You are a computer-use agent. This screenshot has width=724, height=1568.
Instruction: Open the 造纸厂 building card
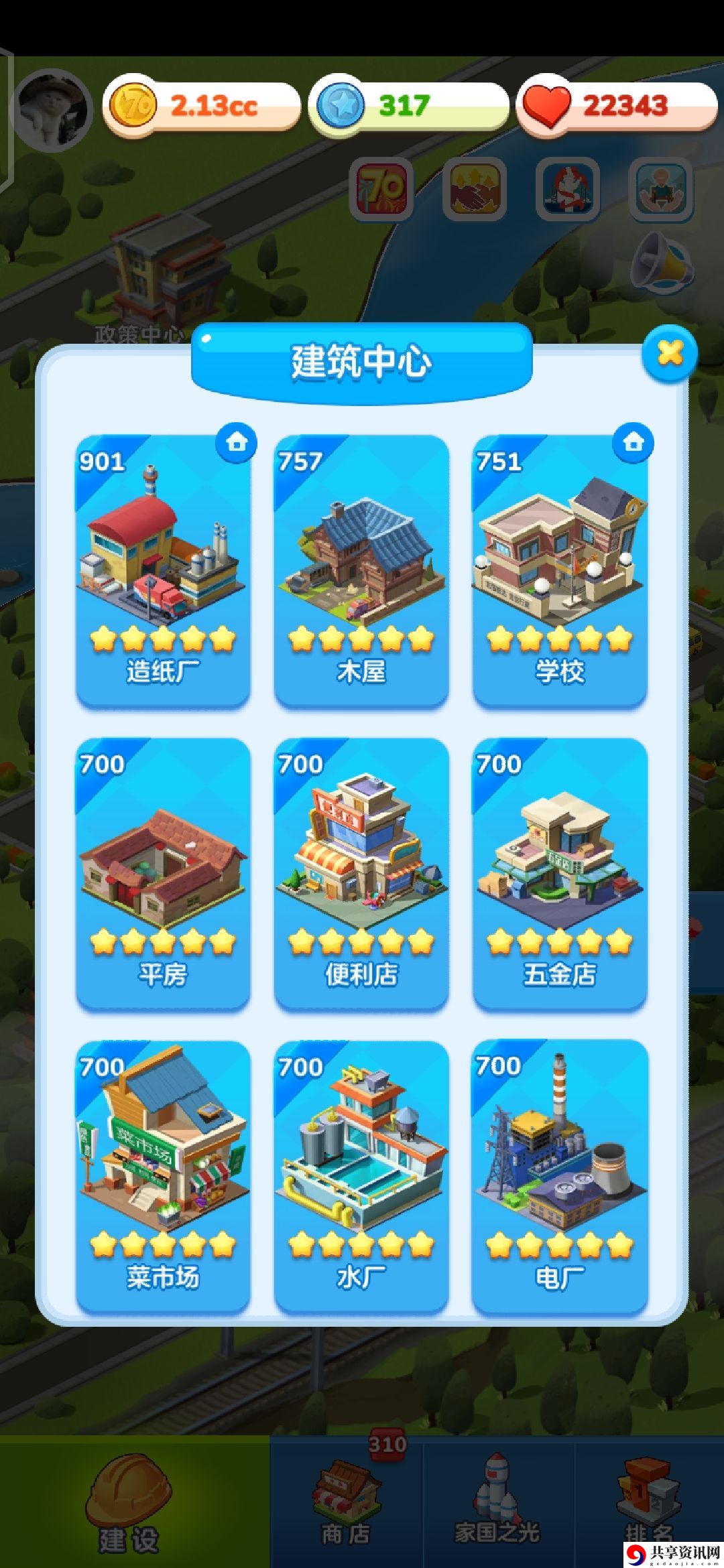coord(163,570)
